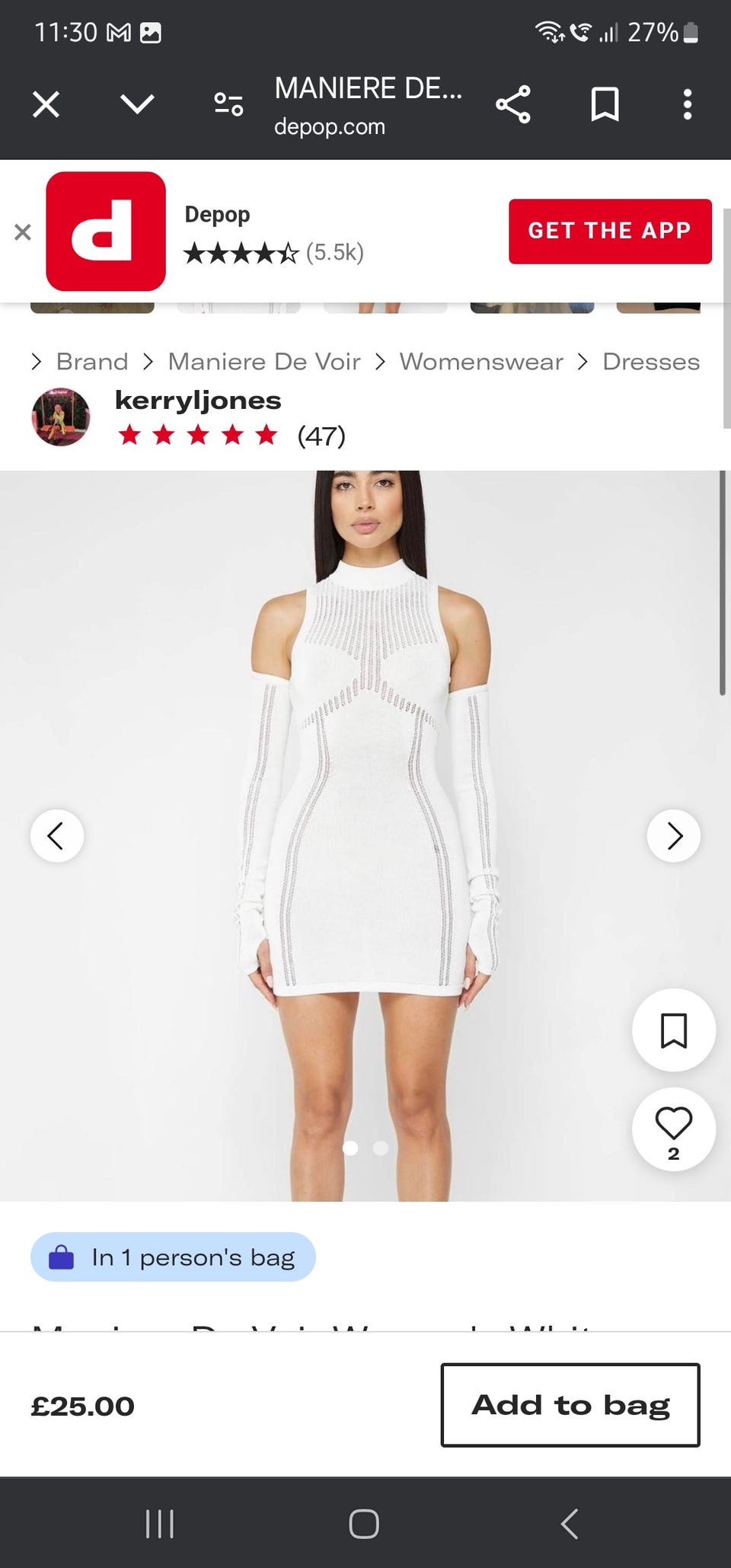
Task: Save this dress listing
Action: [673, 1030]
